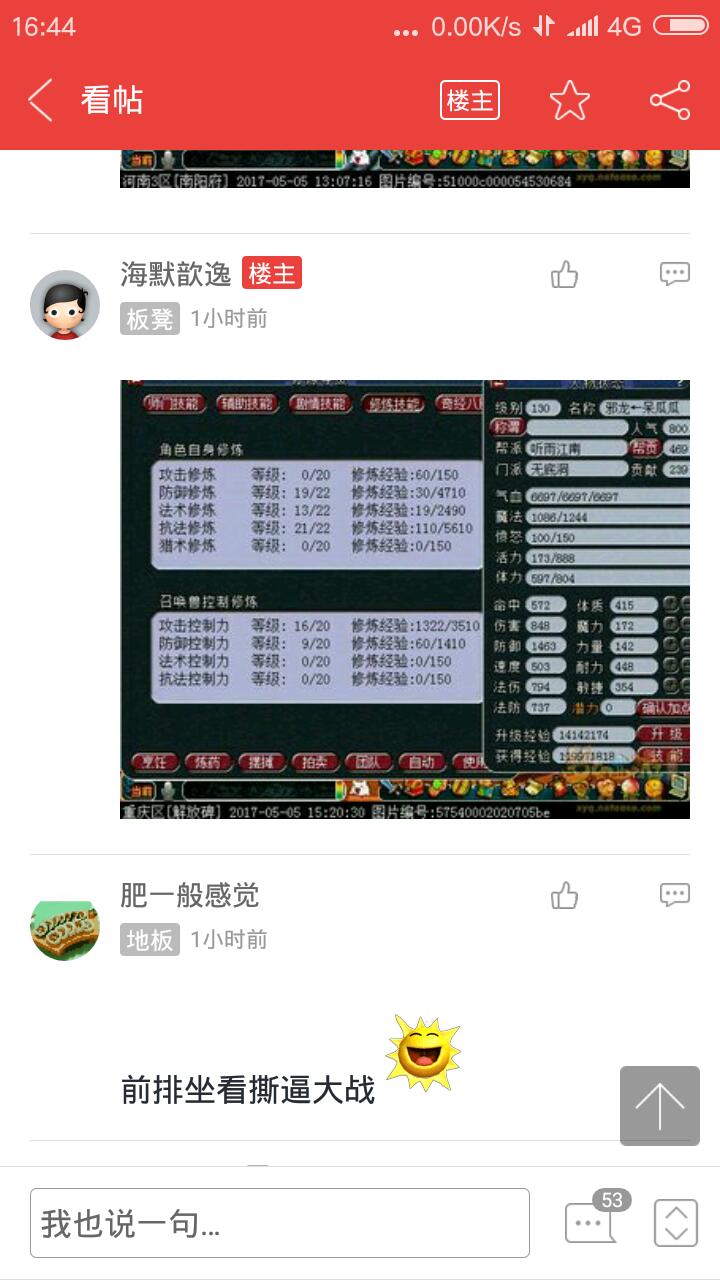Image resolution: width=720 pixels, height=1280 pixels.
Task: Open the page jump control
Action: click(676, 1222)
